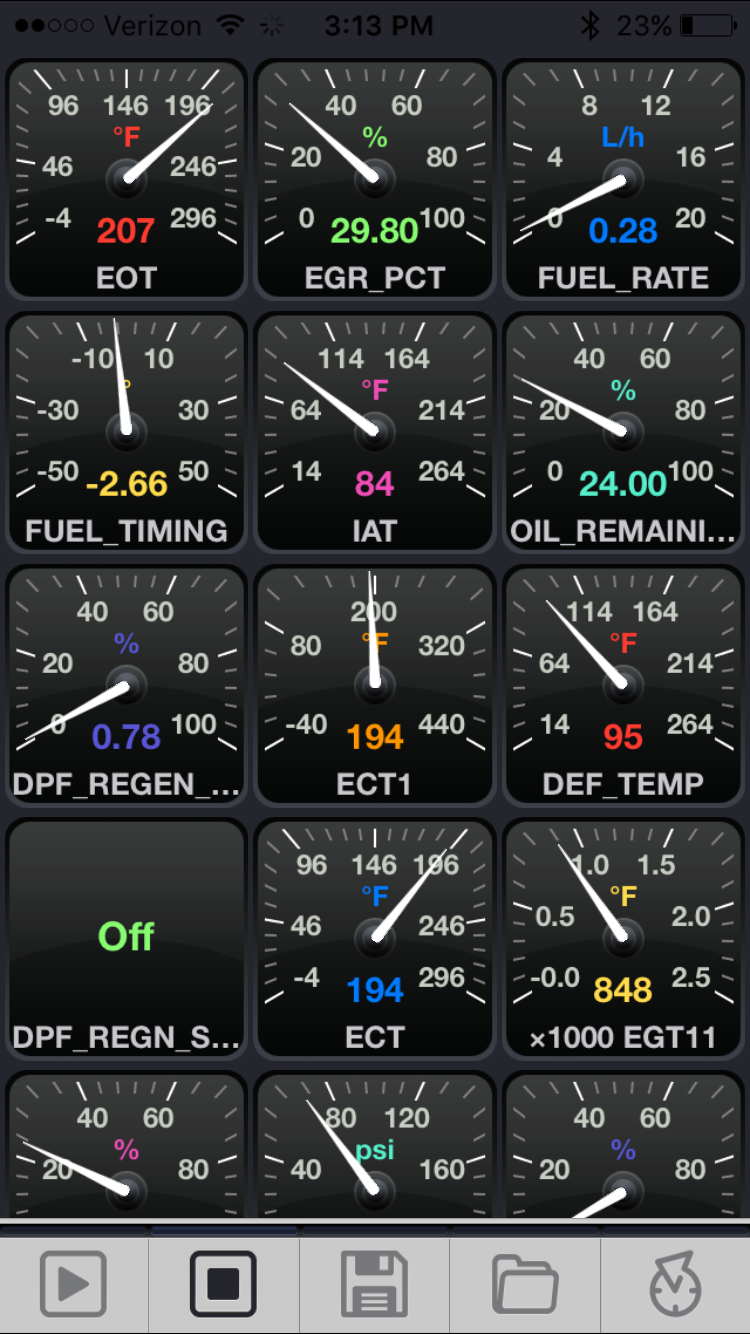Select the EGR_PCT gauge tile

pos(374,178)
